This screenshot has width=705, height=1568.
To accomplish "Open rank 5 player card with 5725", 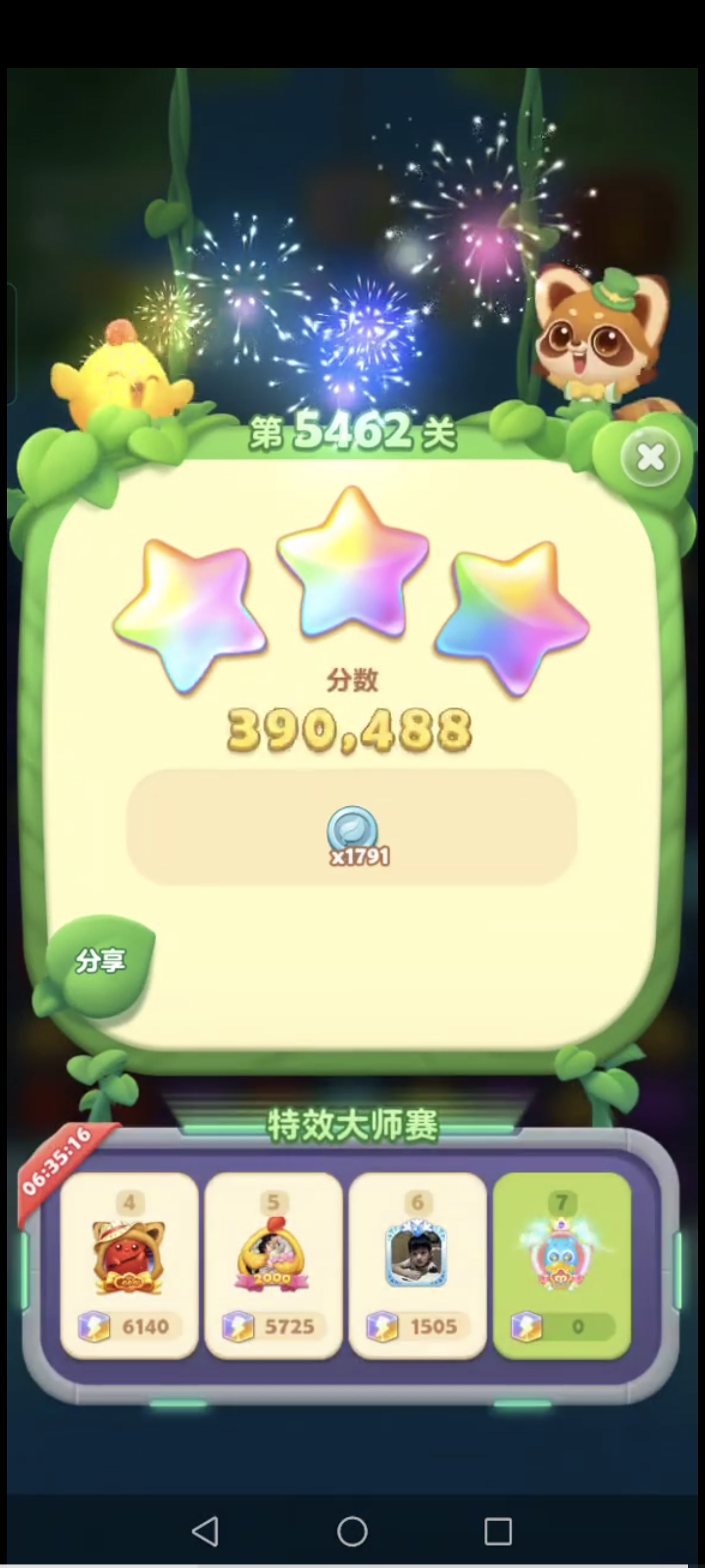I will (273, 1266).
